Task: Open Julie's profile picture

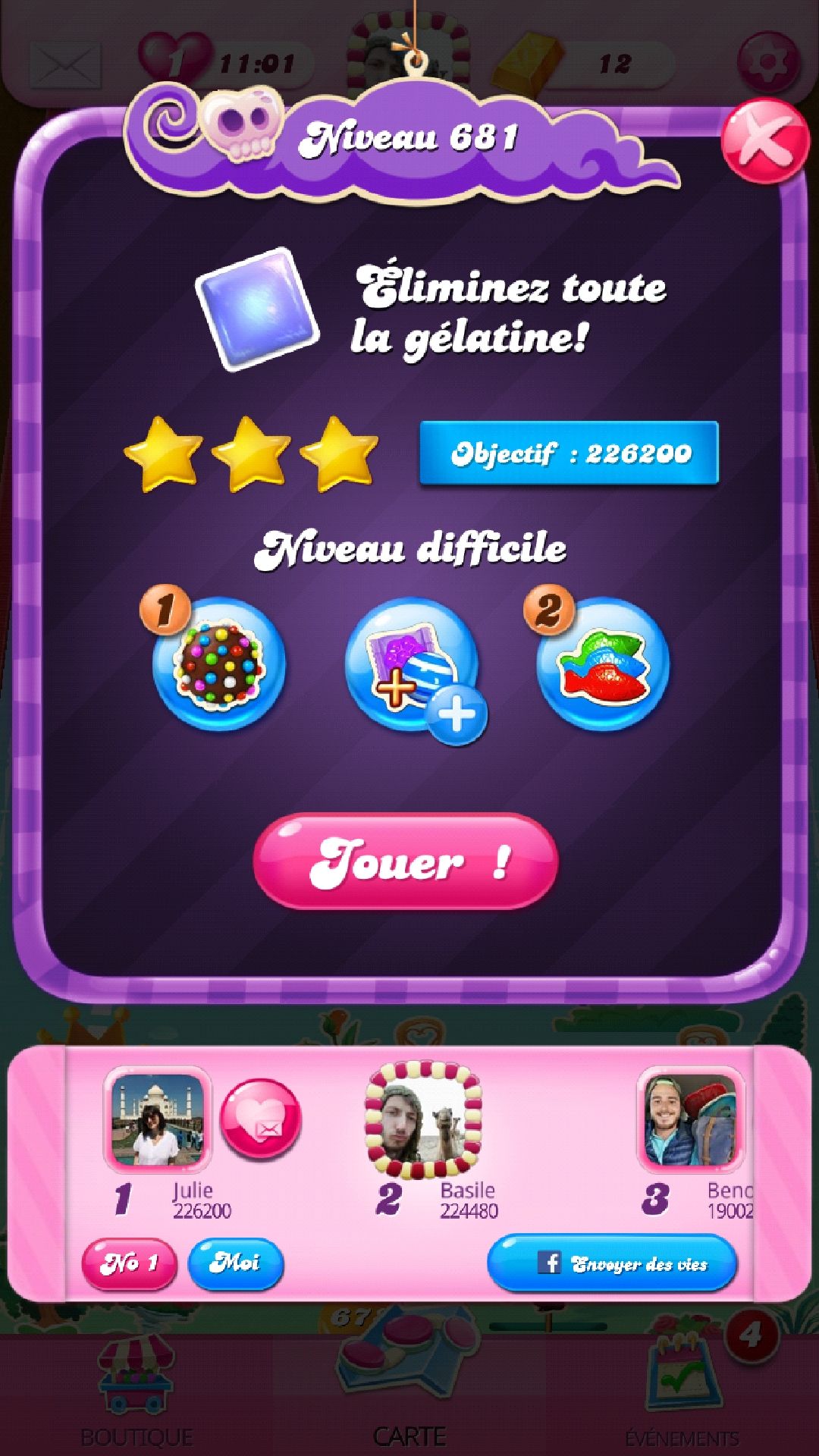Action: pos(157,1119)
